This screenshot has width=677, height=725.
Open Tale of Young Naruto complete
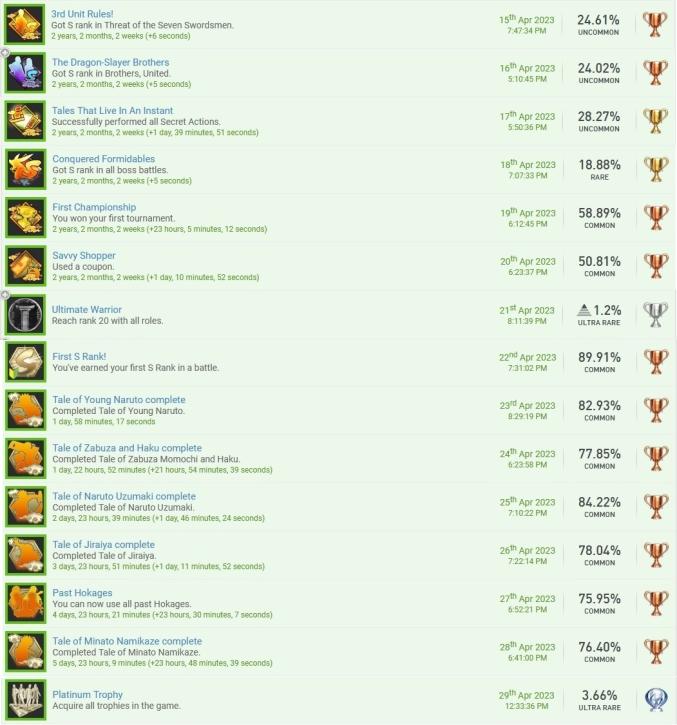118,400
